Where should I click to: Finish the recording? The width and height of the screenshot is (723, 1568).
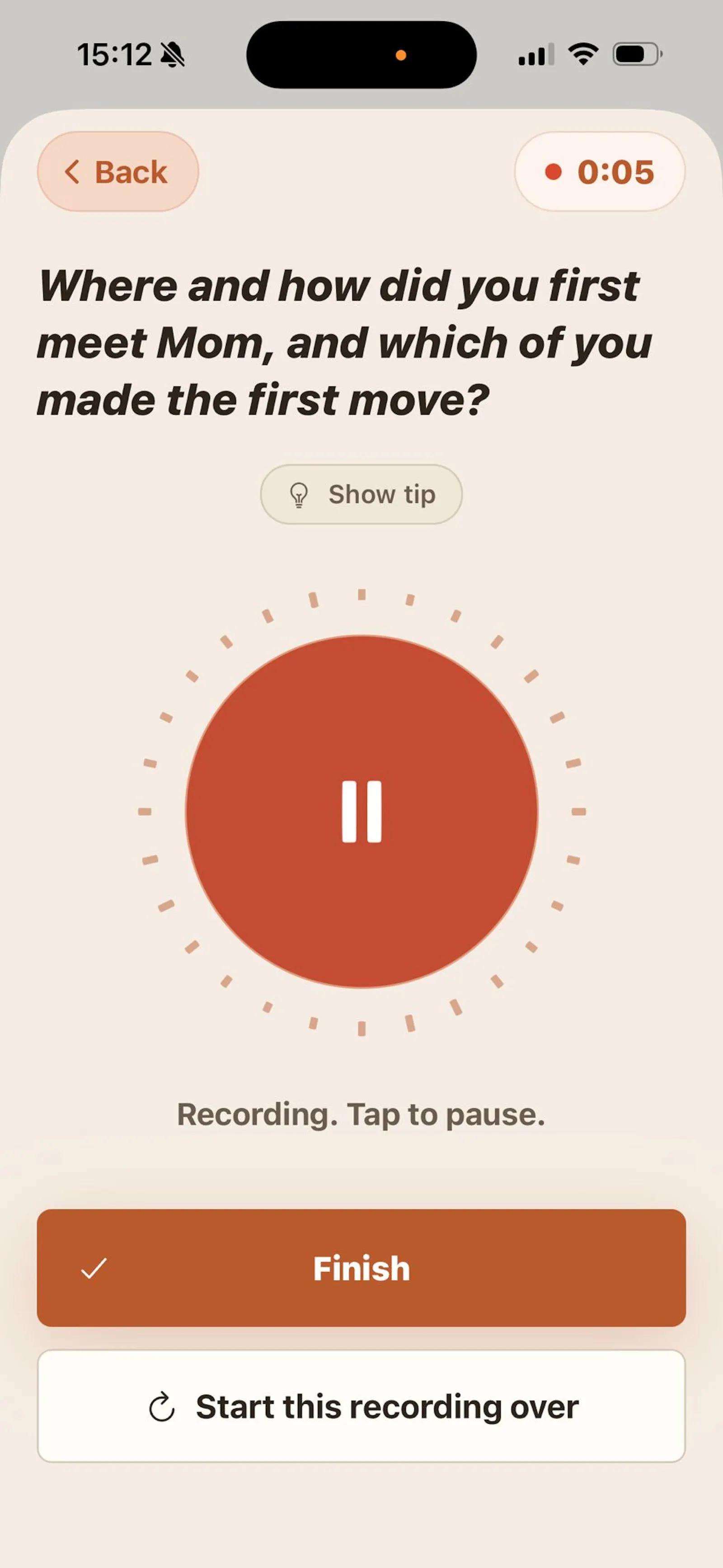click(361, 1269)
